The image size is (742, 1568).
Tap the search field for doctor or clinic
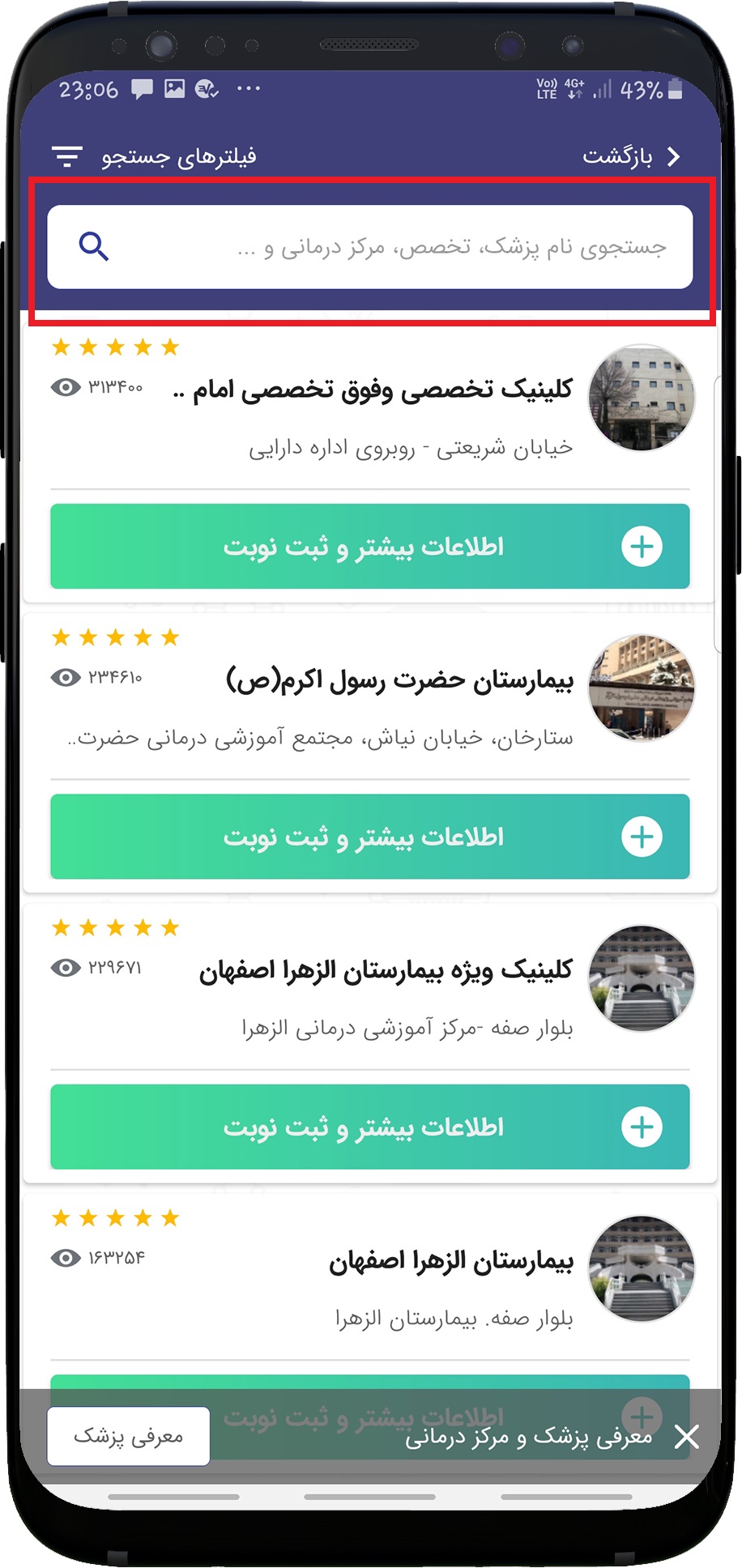[x=370, y=247]
